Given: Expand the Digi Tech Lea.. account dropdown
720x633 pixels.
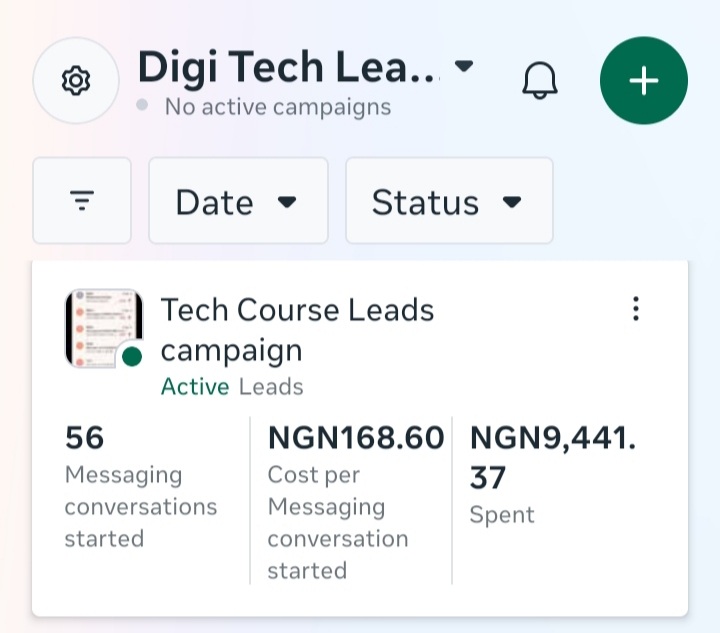Looking at the screenshot, I should coord(305,67).
